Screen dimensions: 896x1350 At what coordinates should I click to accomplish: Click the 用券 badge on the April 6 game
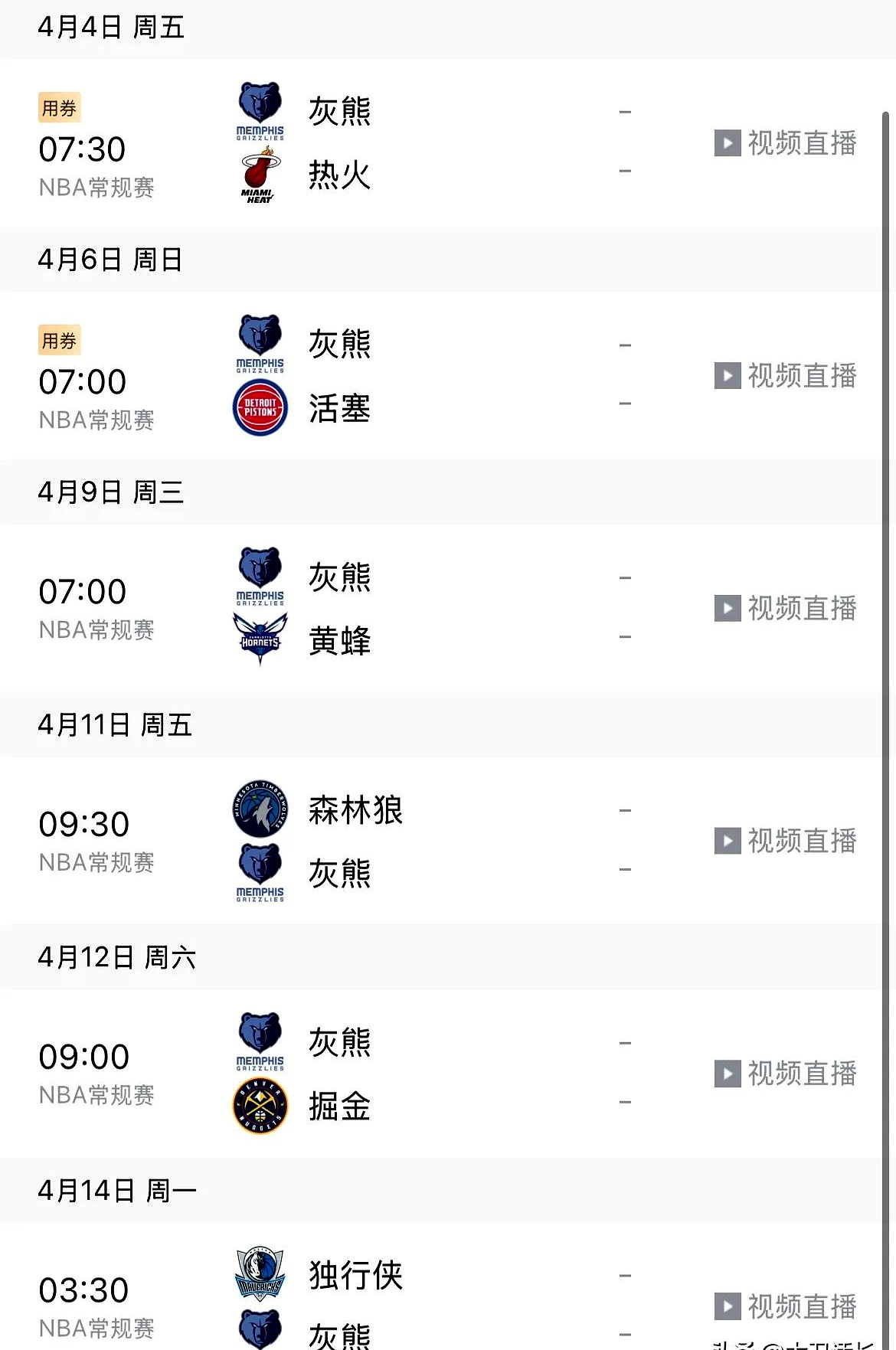pos(59,339)
